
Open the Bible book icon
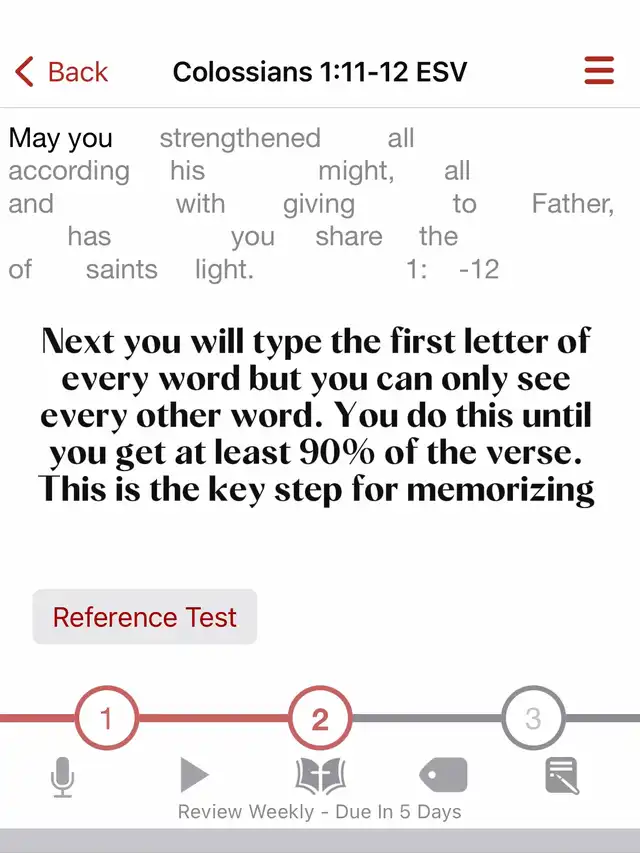click(x=320, y=775)
